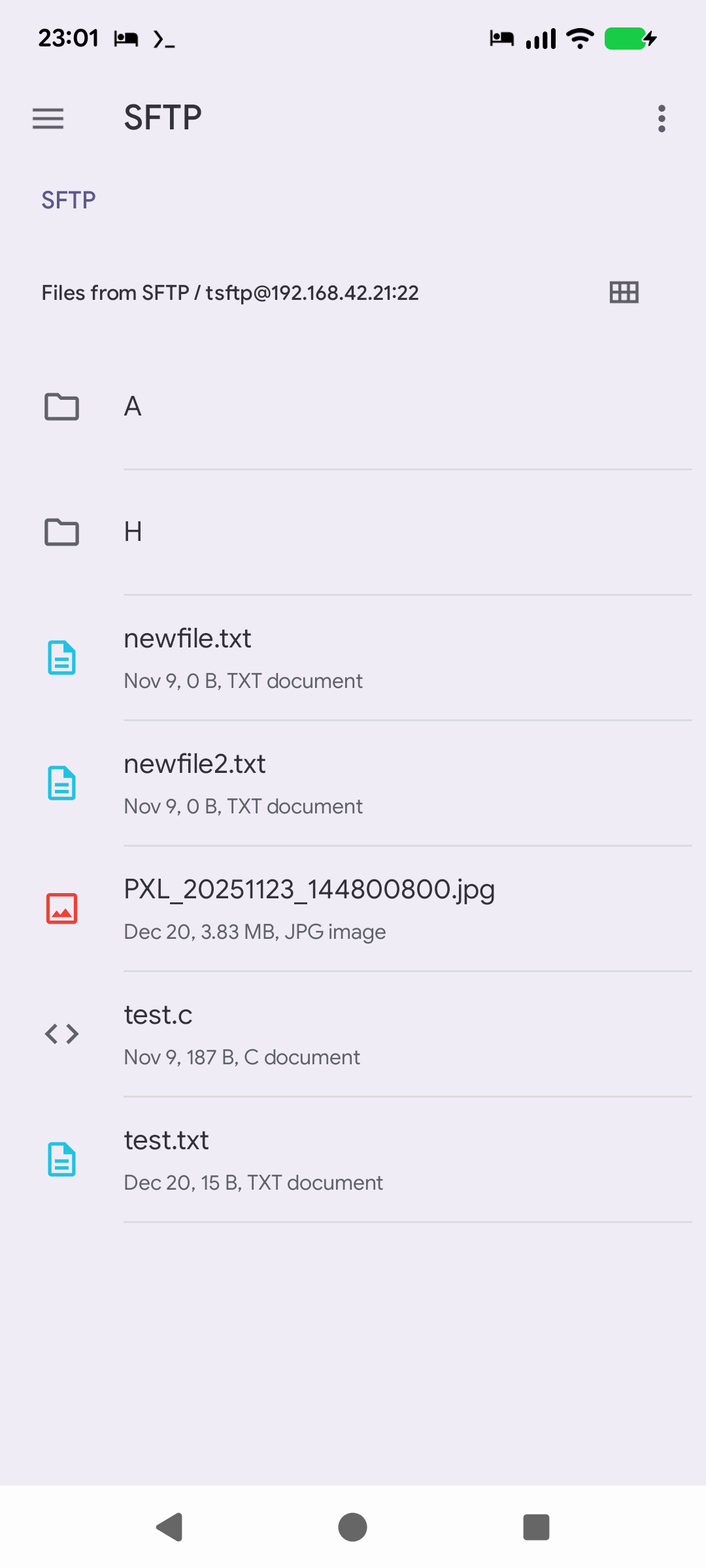706x1568 pixels.
Task: Open the PXL_20251123_144800800.jpg image
Action: 353,908
